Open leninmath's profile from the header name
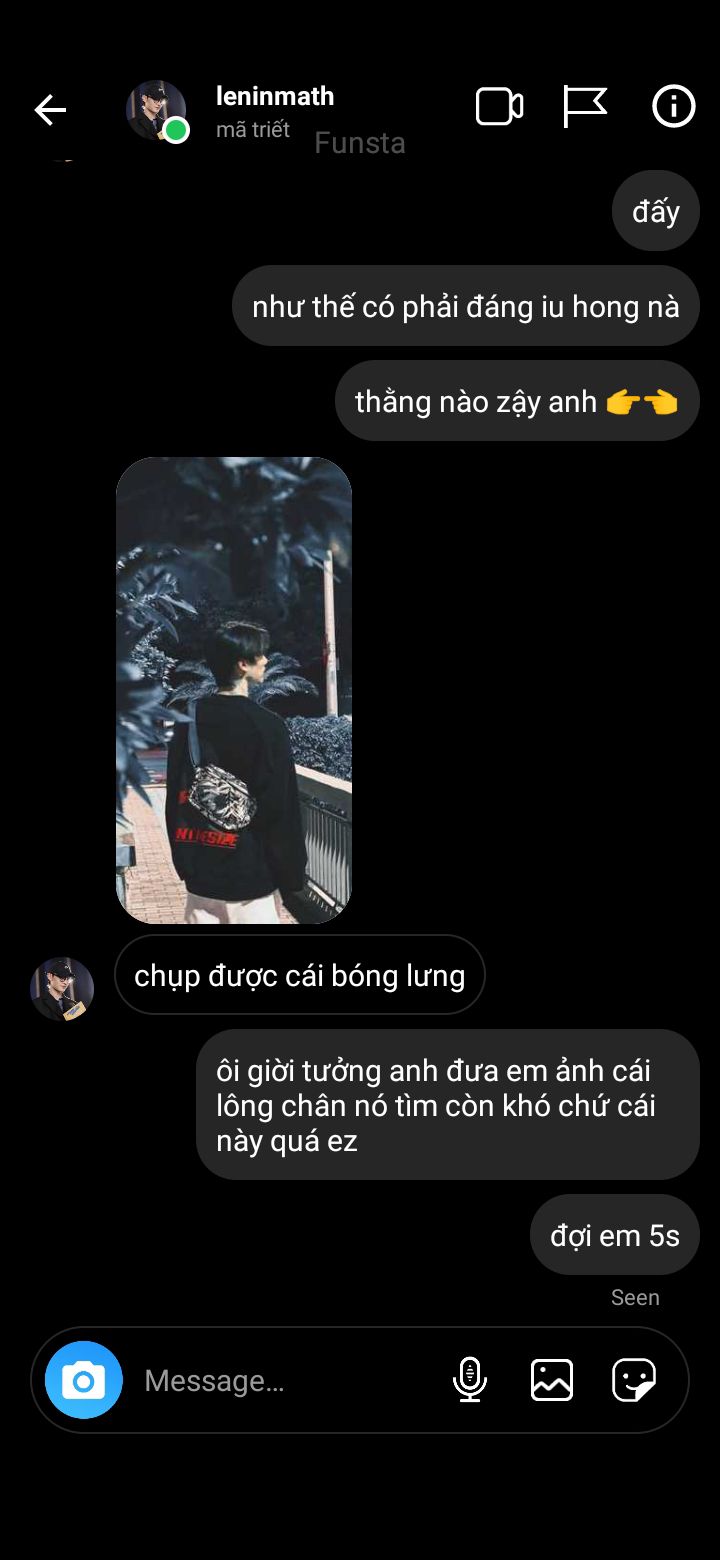720x1560 pixels. (x=274, y=97)
